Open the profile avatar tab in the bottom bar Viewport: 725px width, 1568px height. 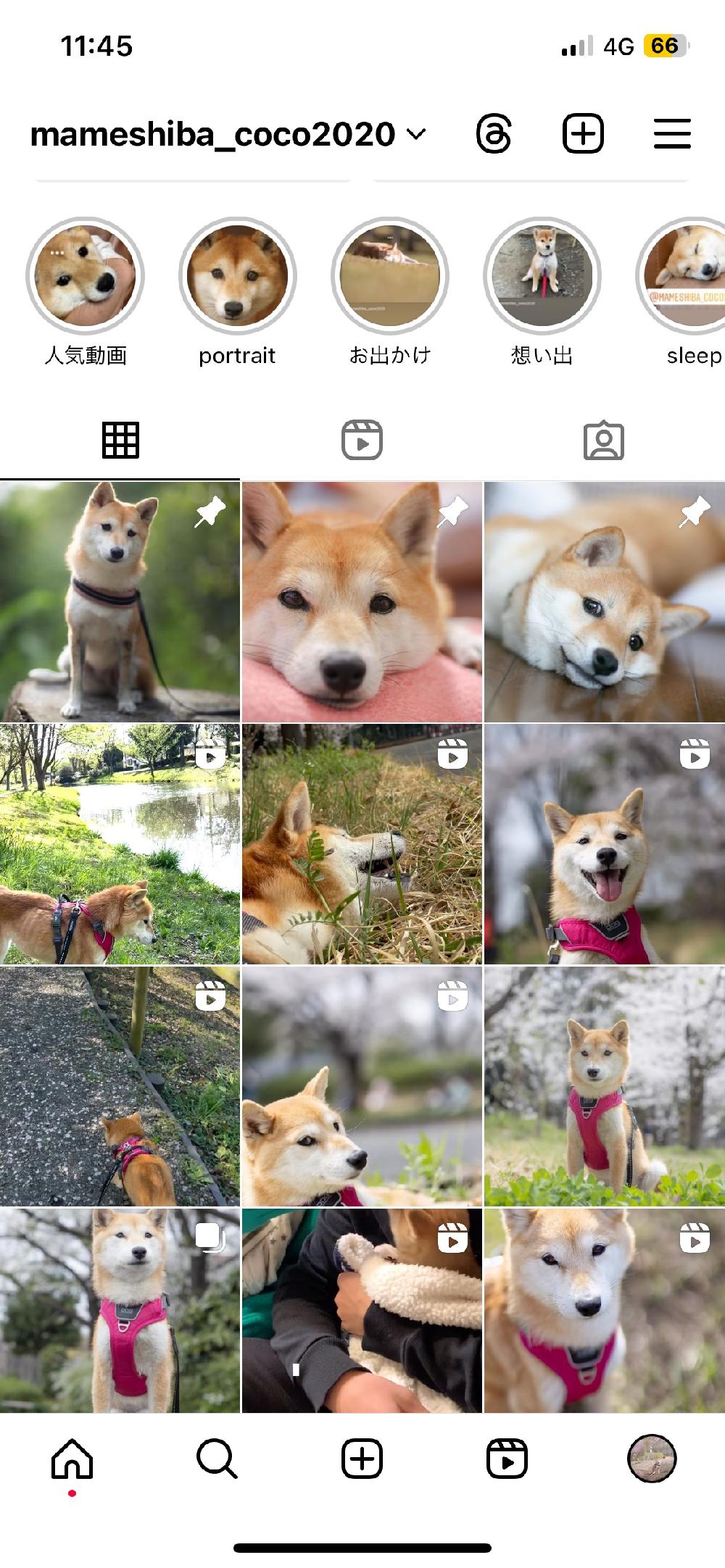pos(651,1458)
